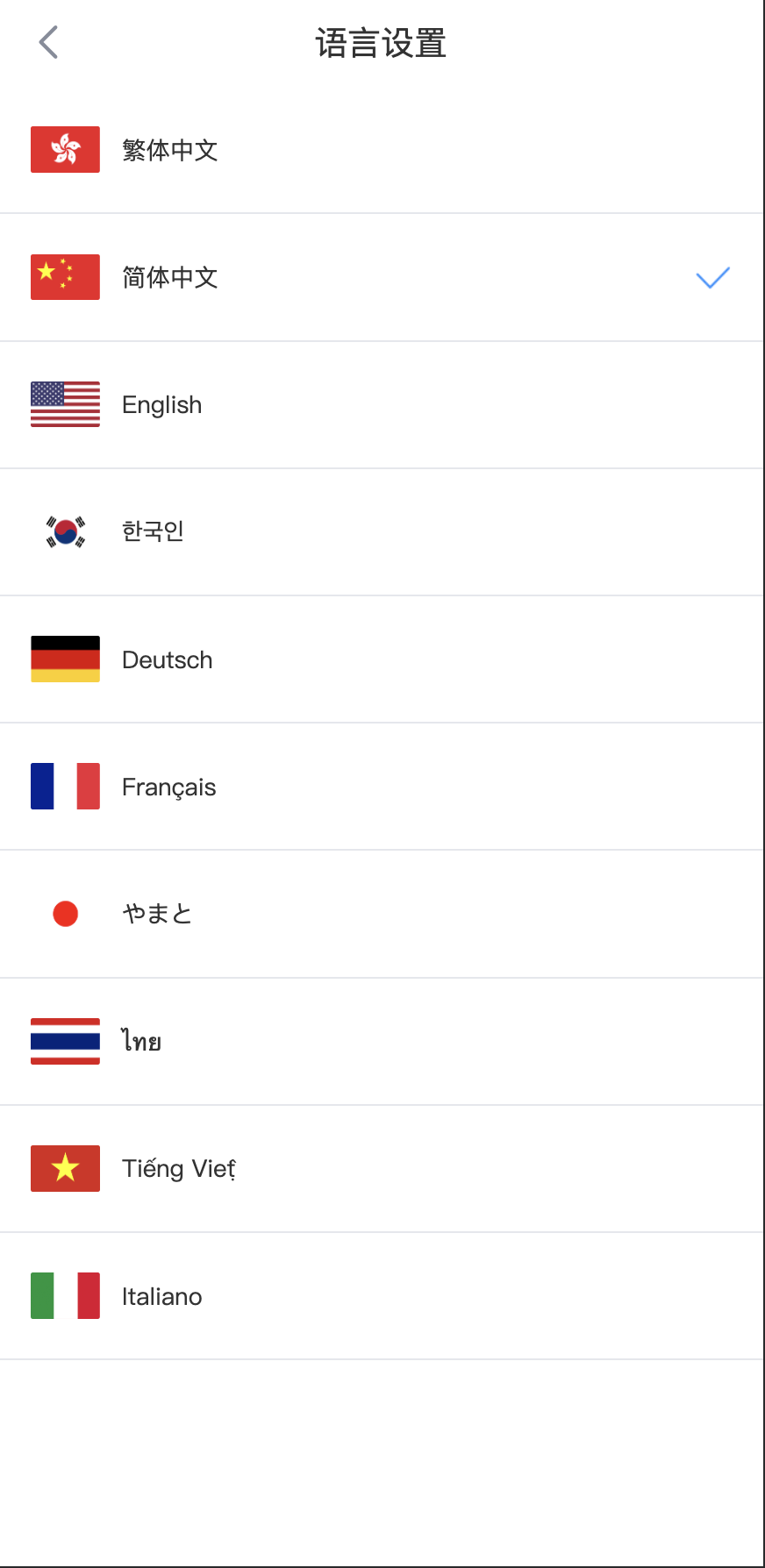The image size is (765, 1568).
Task: Select the Thai ไทย language
Action: click(x=141, y=1041)
